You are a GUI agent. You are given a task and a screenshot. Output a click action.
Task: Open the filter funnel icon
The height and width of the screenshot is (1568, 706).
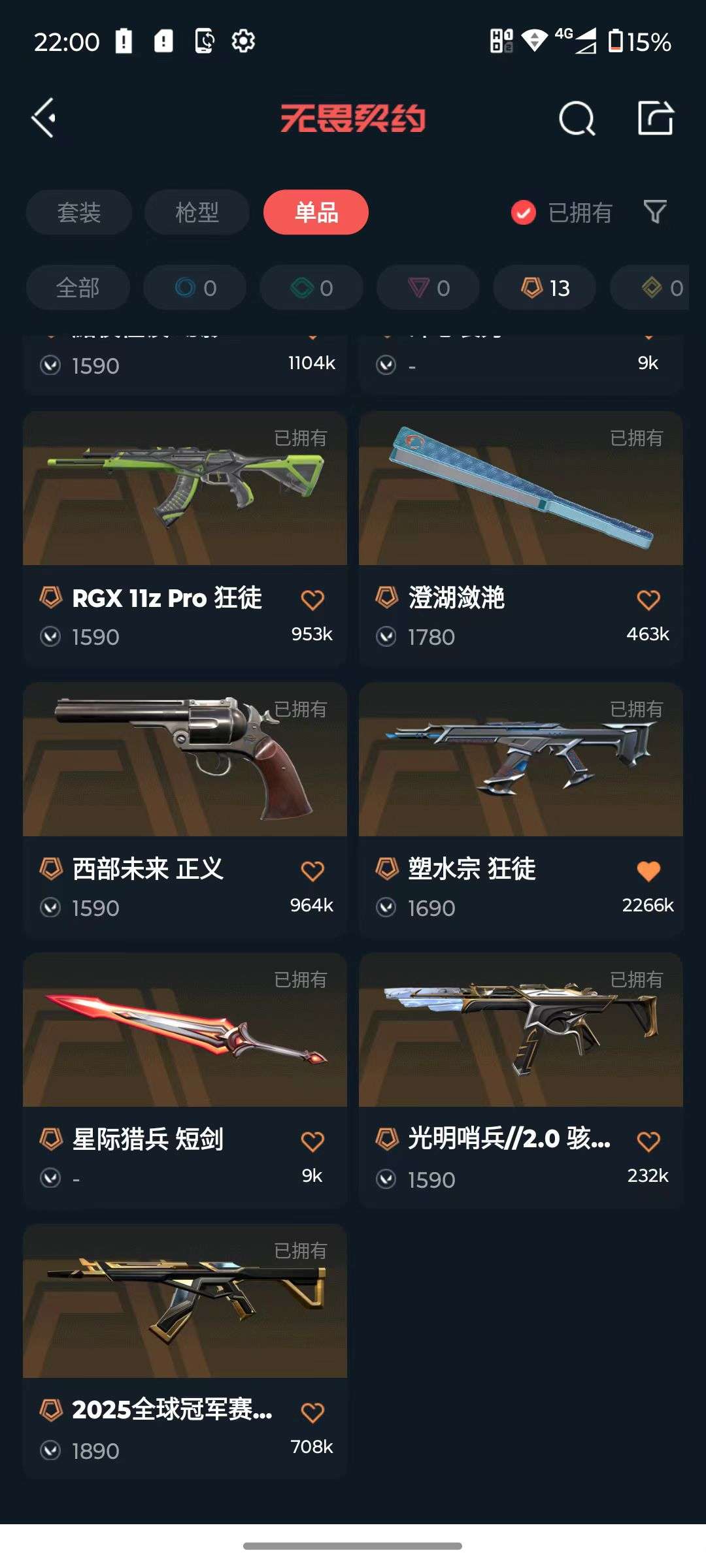point(656,212)
